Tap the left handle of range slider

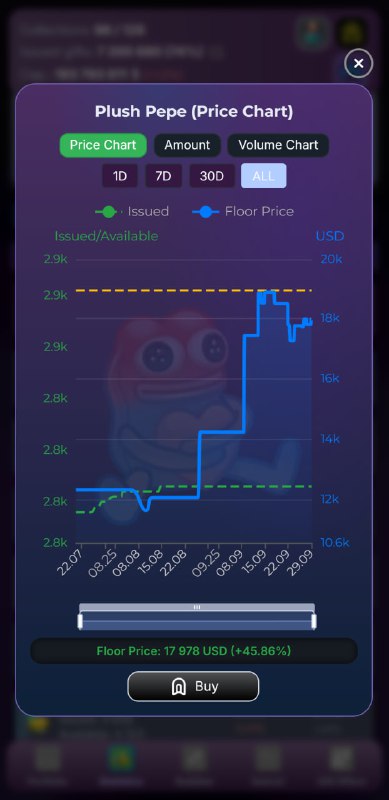point(80,621)
